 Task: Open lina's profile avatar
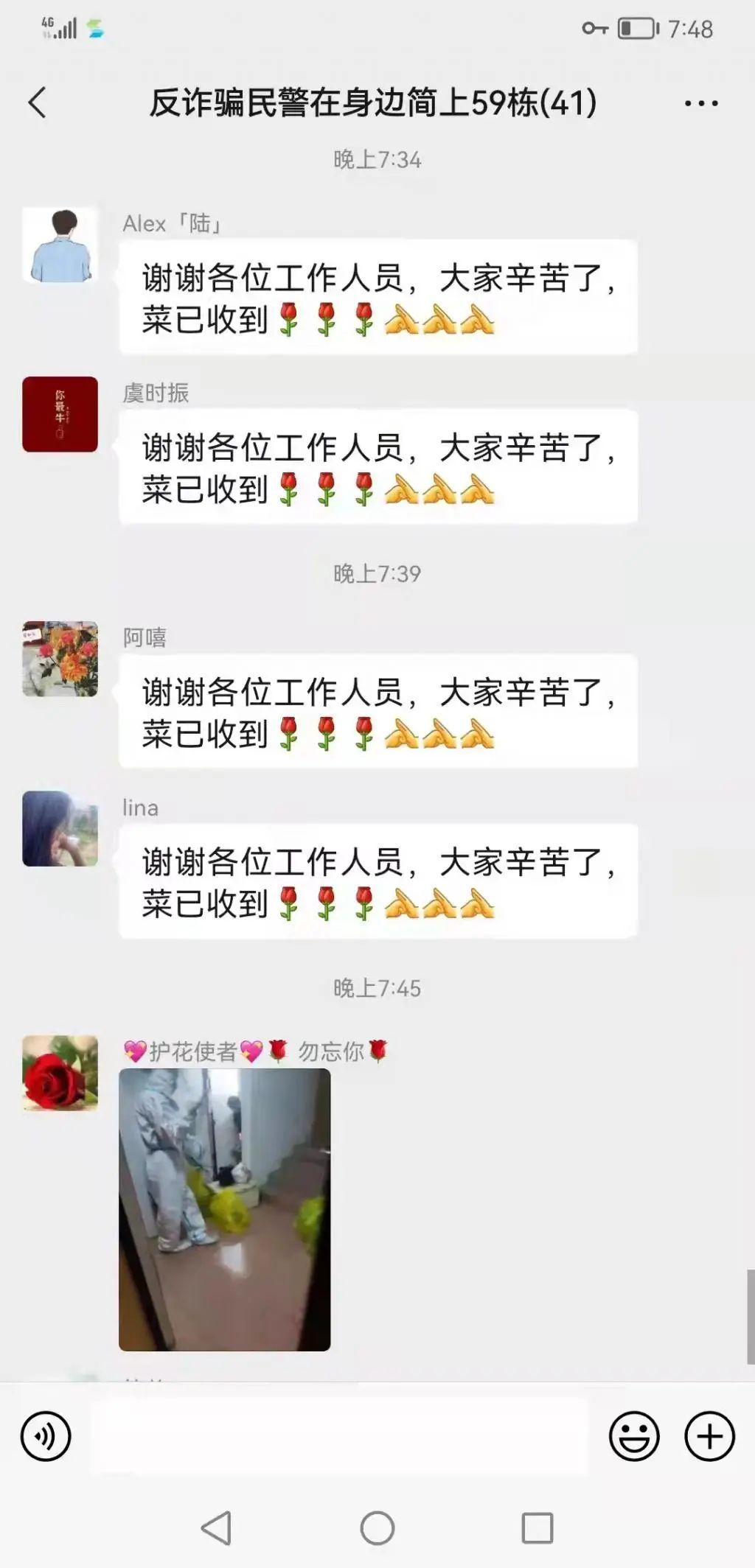click(x=60, y=829)
